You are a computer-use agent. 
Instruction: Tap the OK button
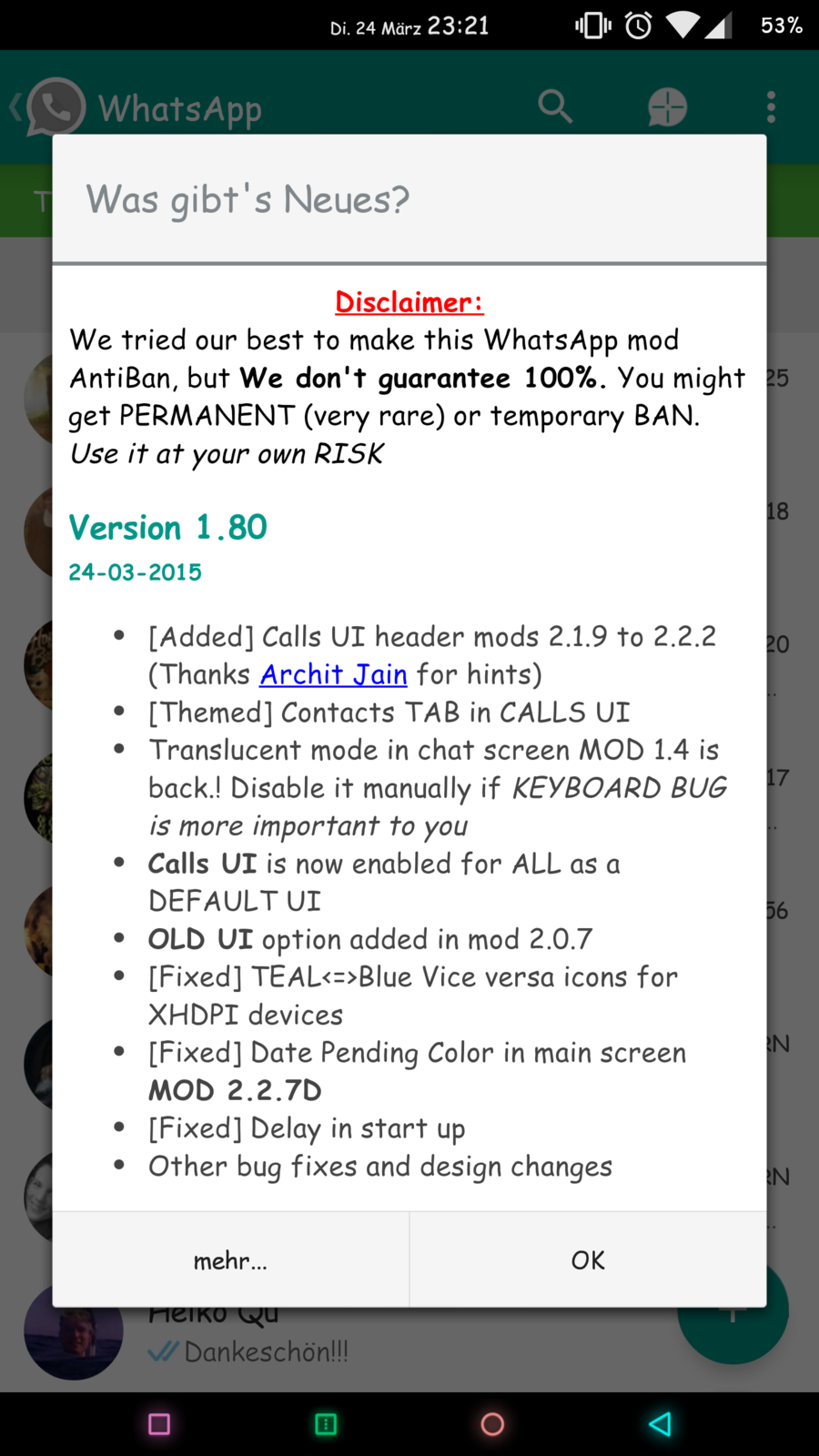[588, 1260]
